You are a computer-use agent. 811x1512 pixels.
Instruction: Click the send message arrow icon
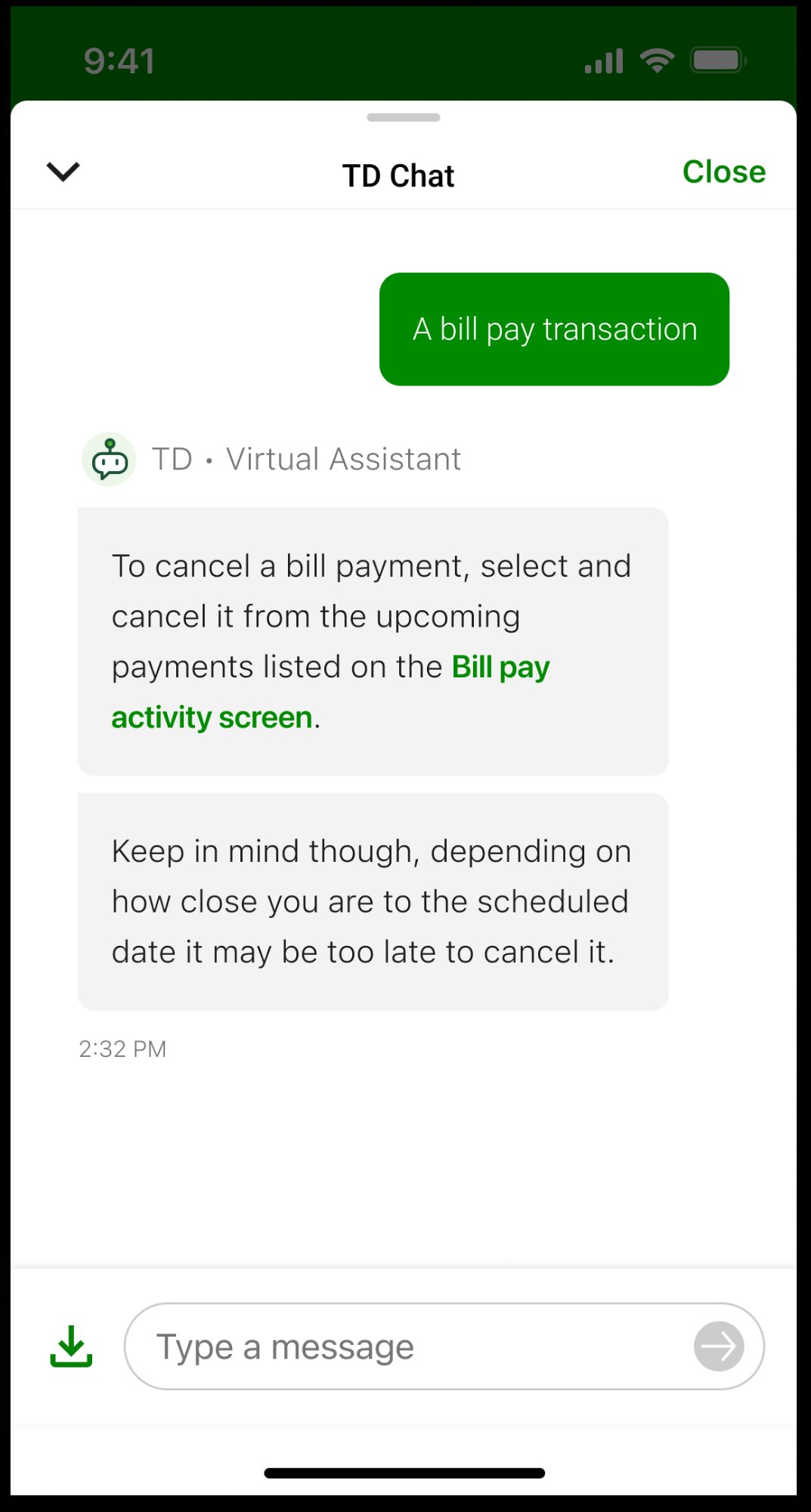point(718,1346)
